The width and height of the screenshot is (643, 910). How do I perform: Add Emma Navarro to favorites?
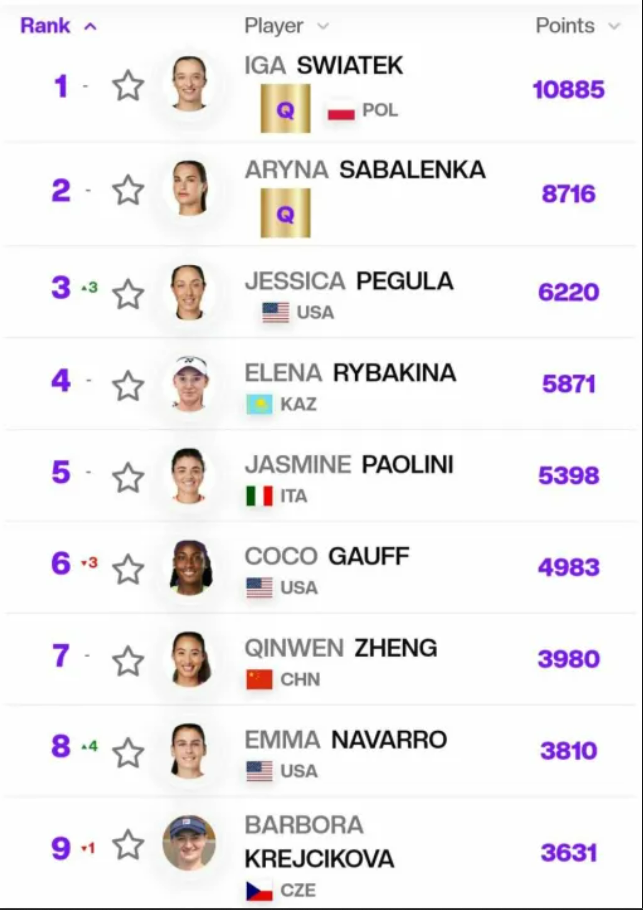(x=128, y=753)
